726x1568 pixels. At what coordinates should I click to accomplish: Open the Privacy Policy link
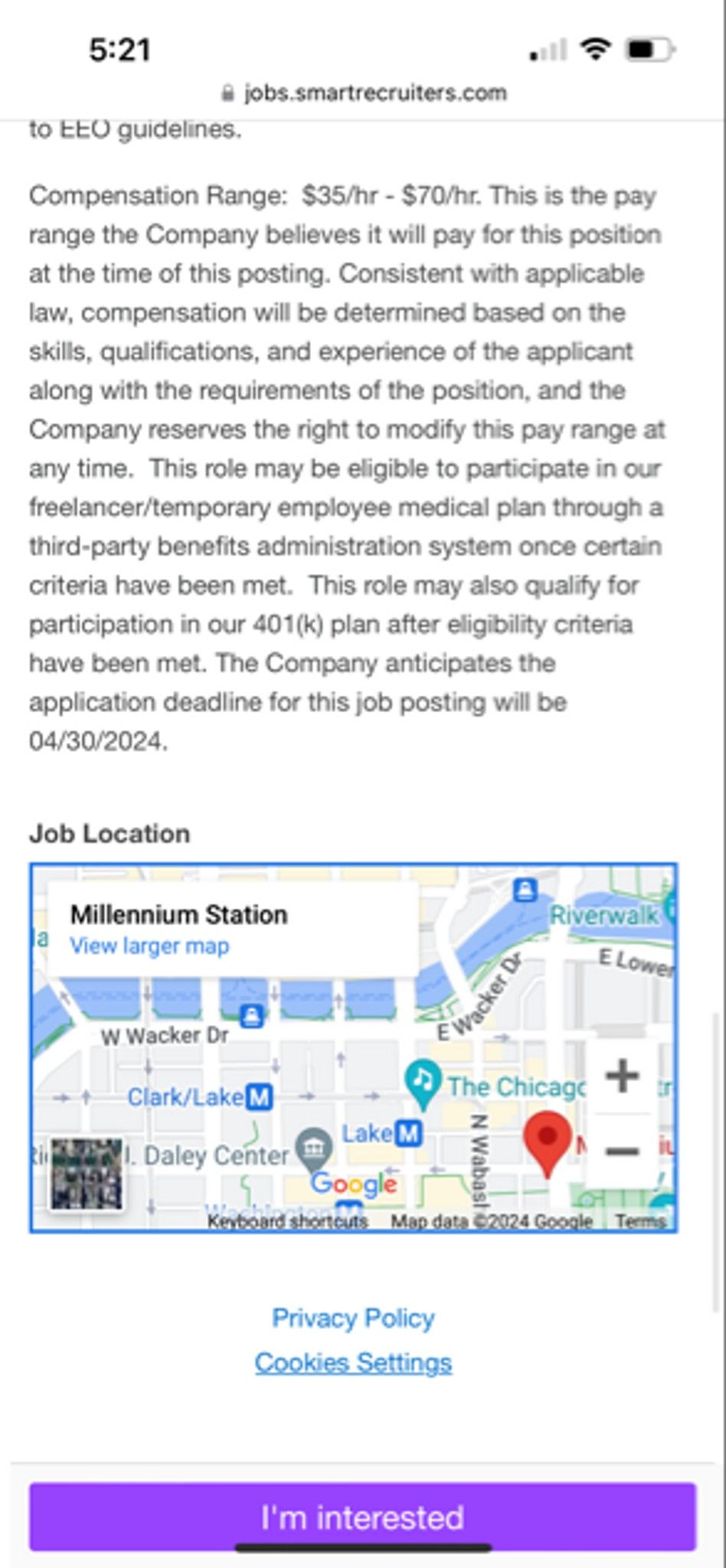click(353, 1318)
